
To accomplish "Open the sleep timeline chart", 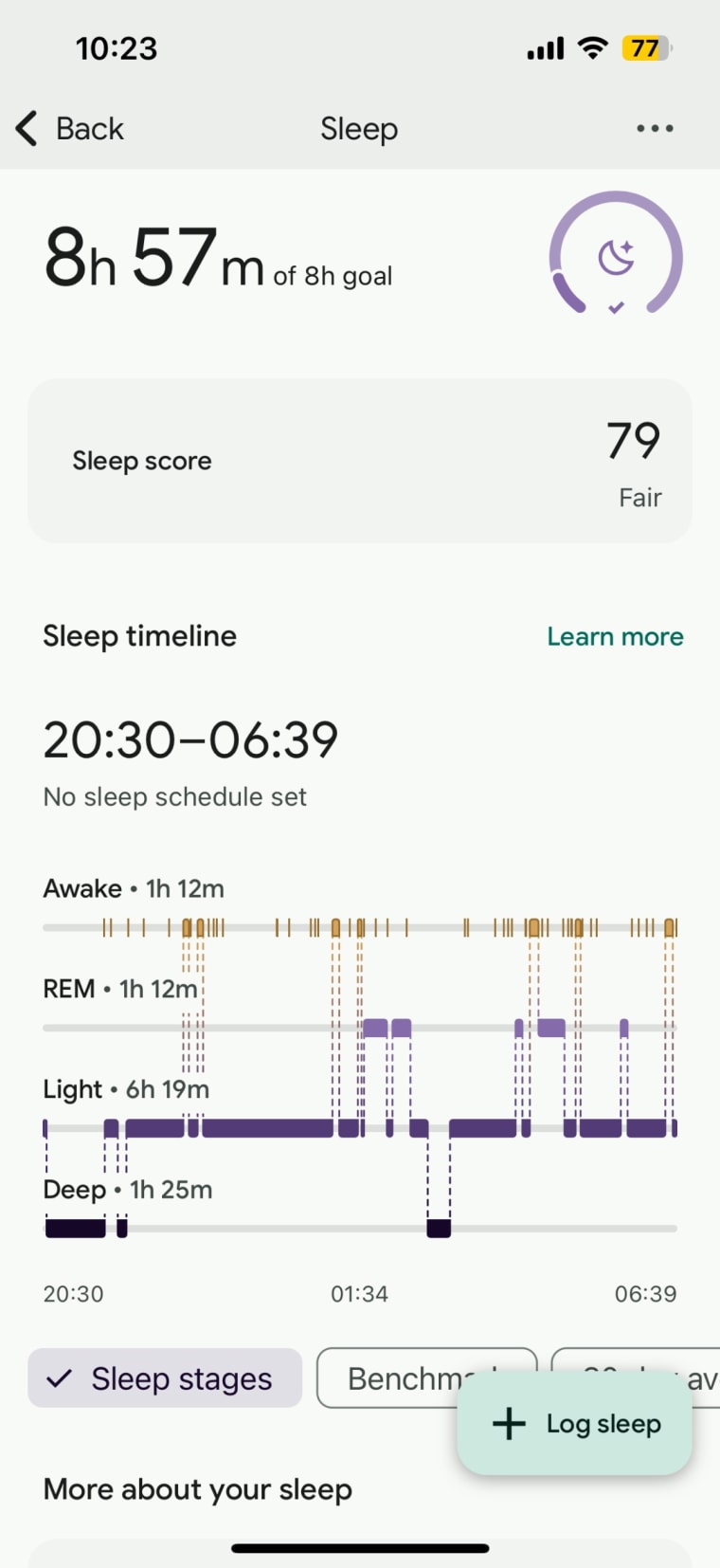I will click(359, 1081).
